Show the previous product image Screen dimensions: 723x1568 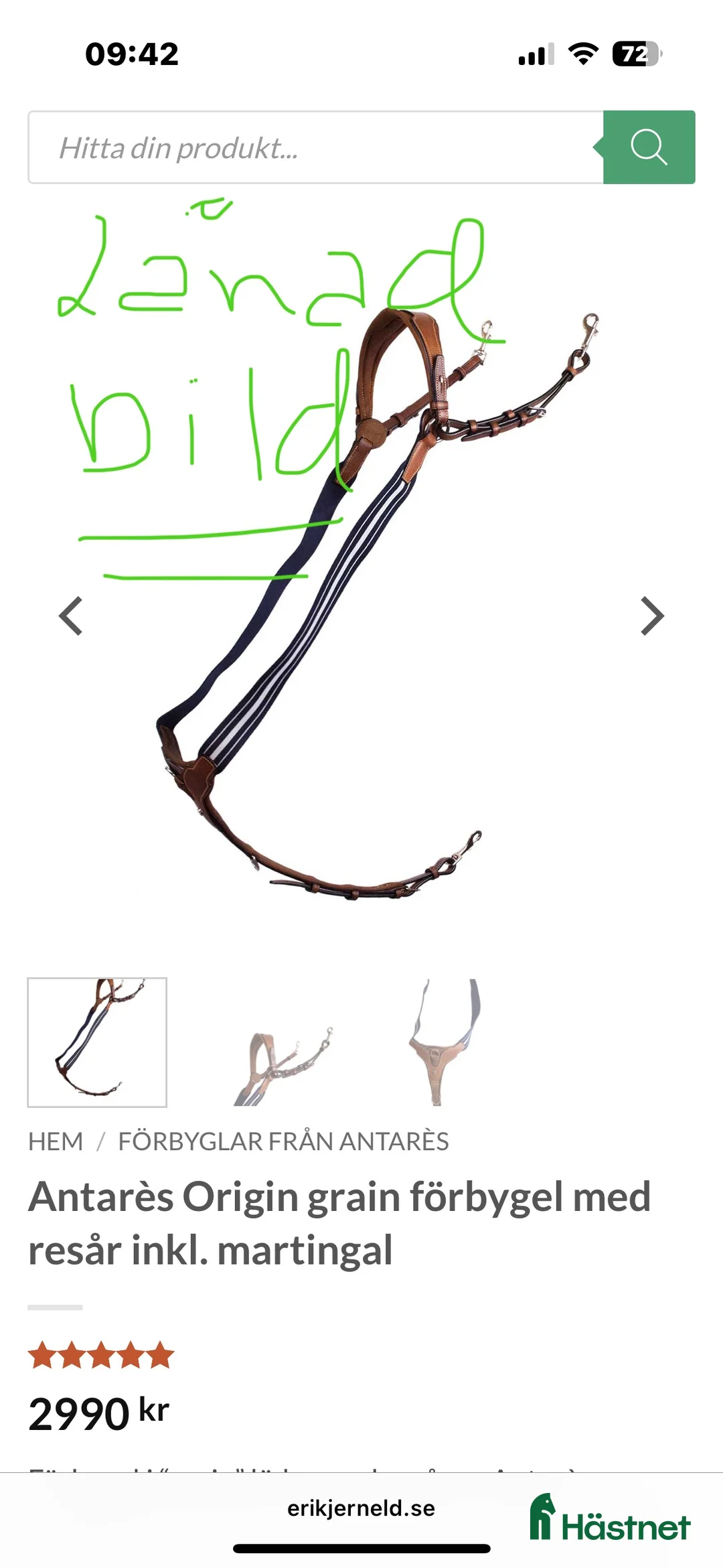[71, 616]
